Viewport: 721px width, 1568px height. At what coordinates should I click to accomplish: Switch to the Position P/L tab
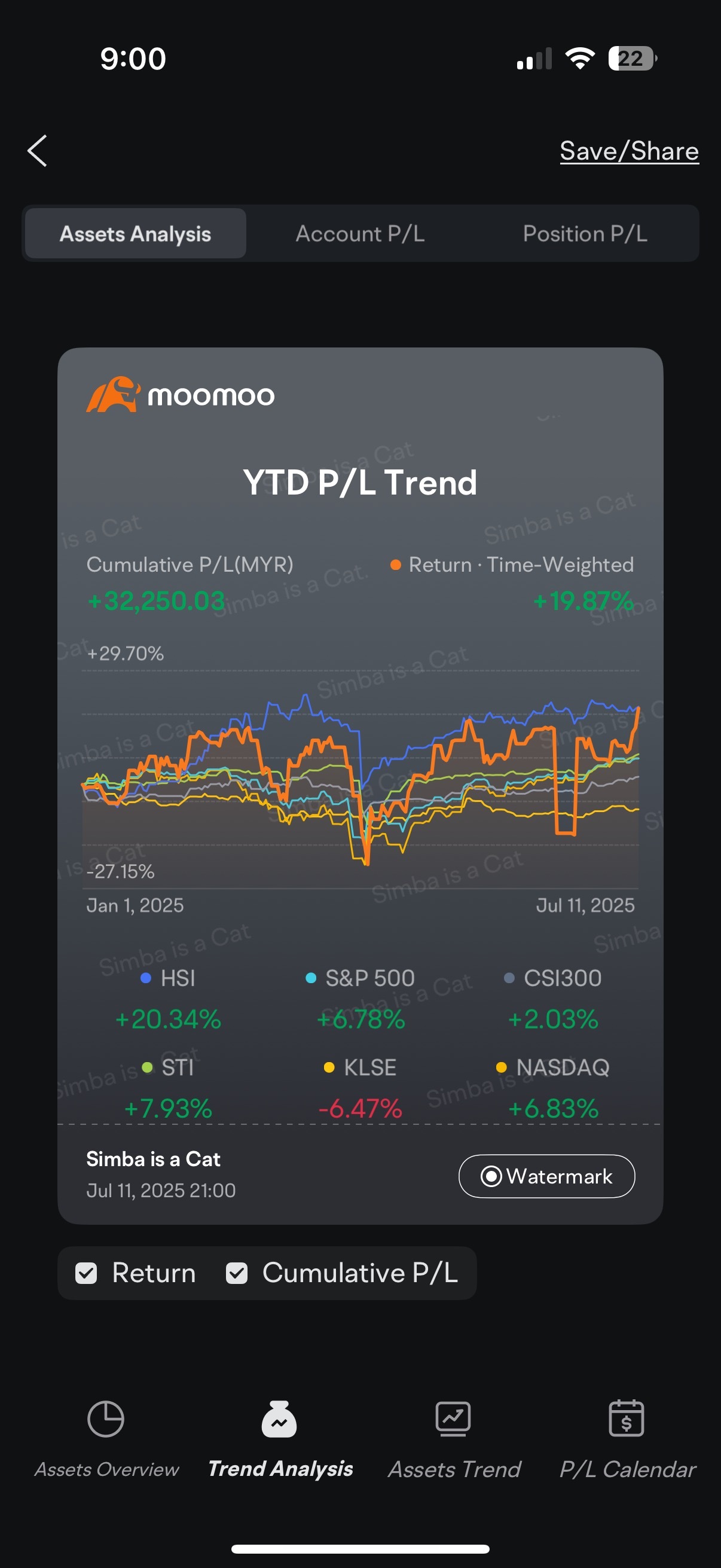[585, 234]
